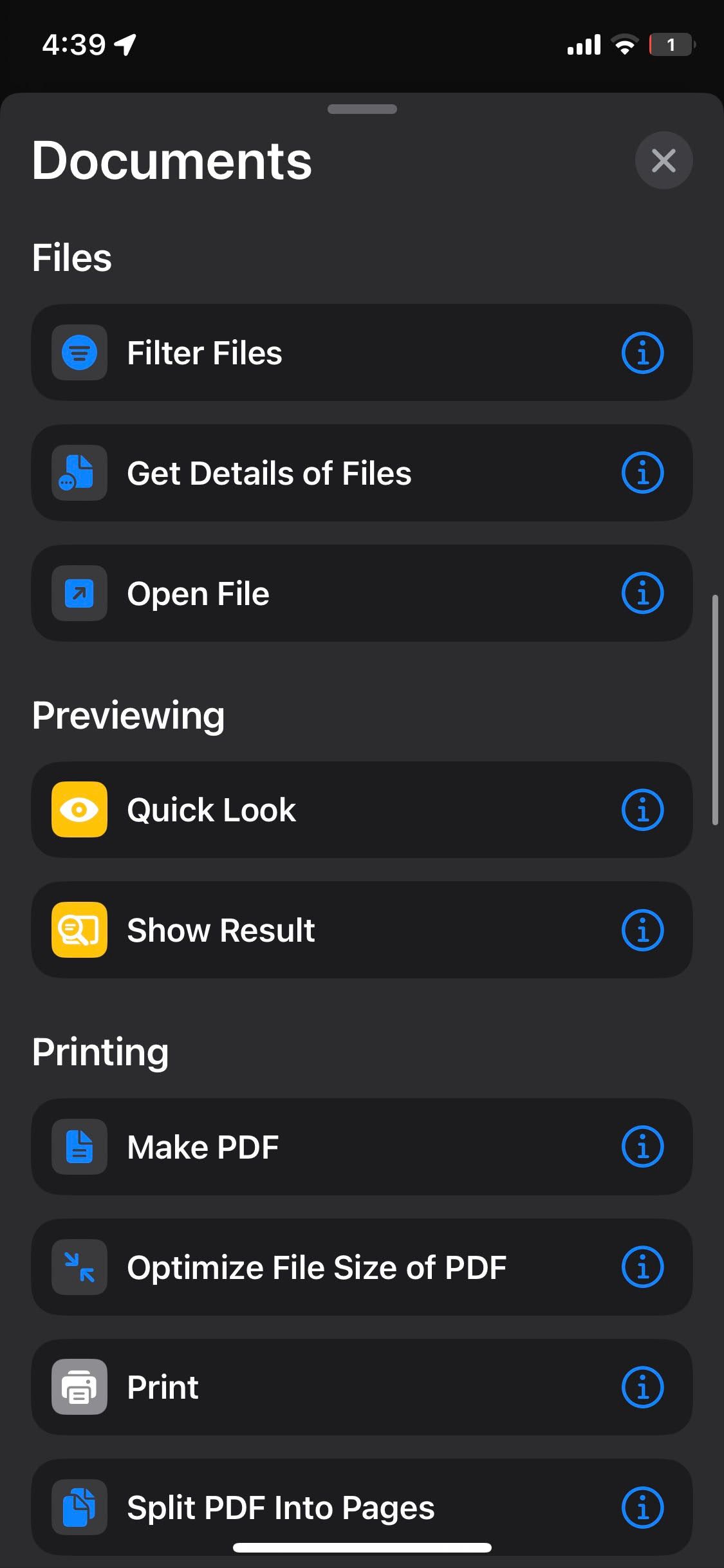The image size is (724, 1568).
Task: View info for Get Details of Files
Action: point(642,473)
